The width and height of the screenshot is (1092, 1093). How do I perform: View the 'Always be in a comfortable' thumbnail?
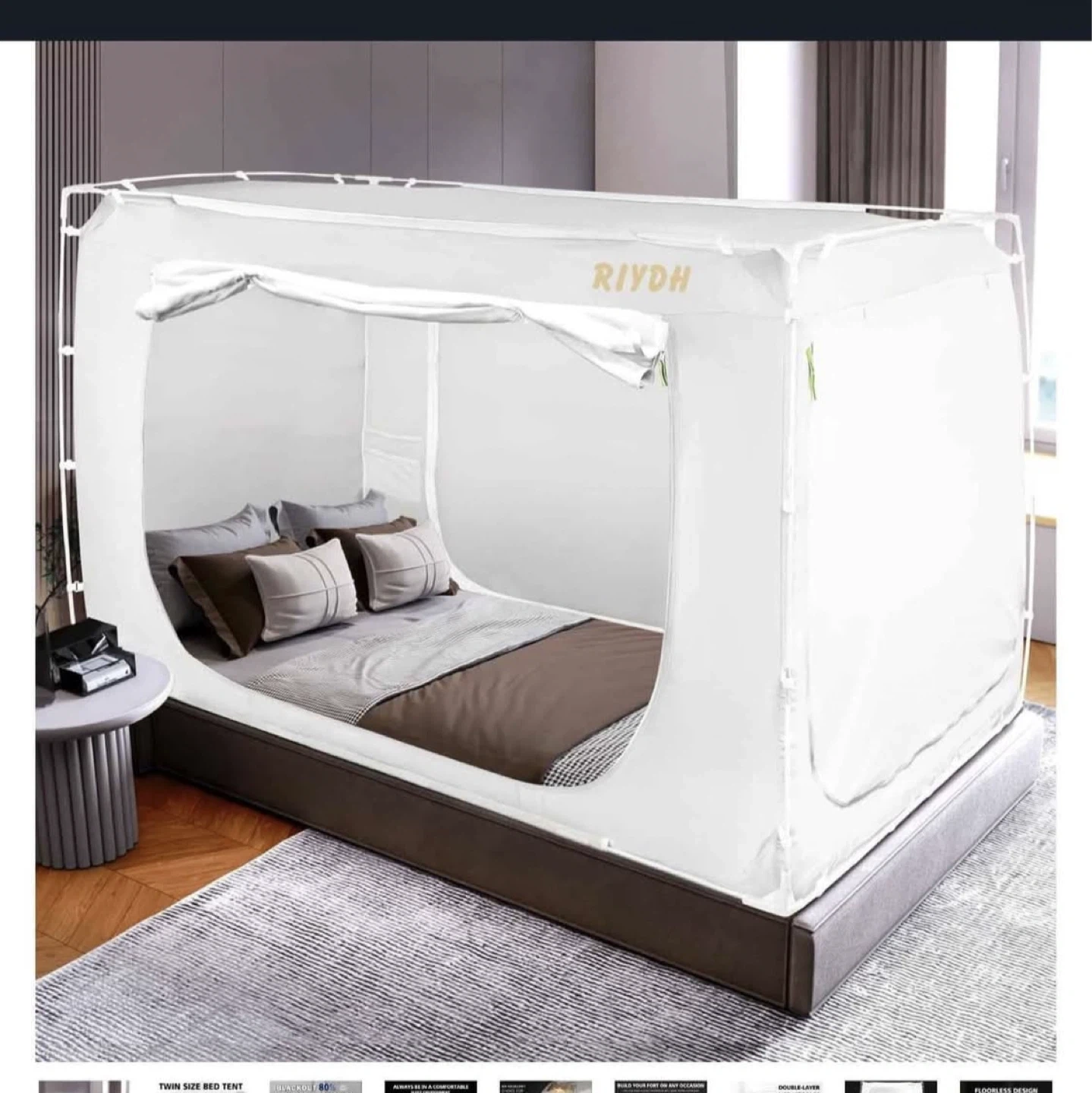[x=430, y=1086]
